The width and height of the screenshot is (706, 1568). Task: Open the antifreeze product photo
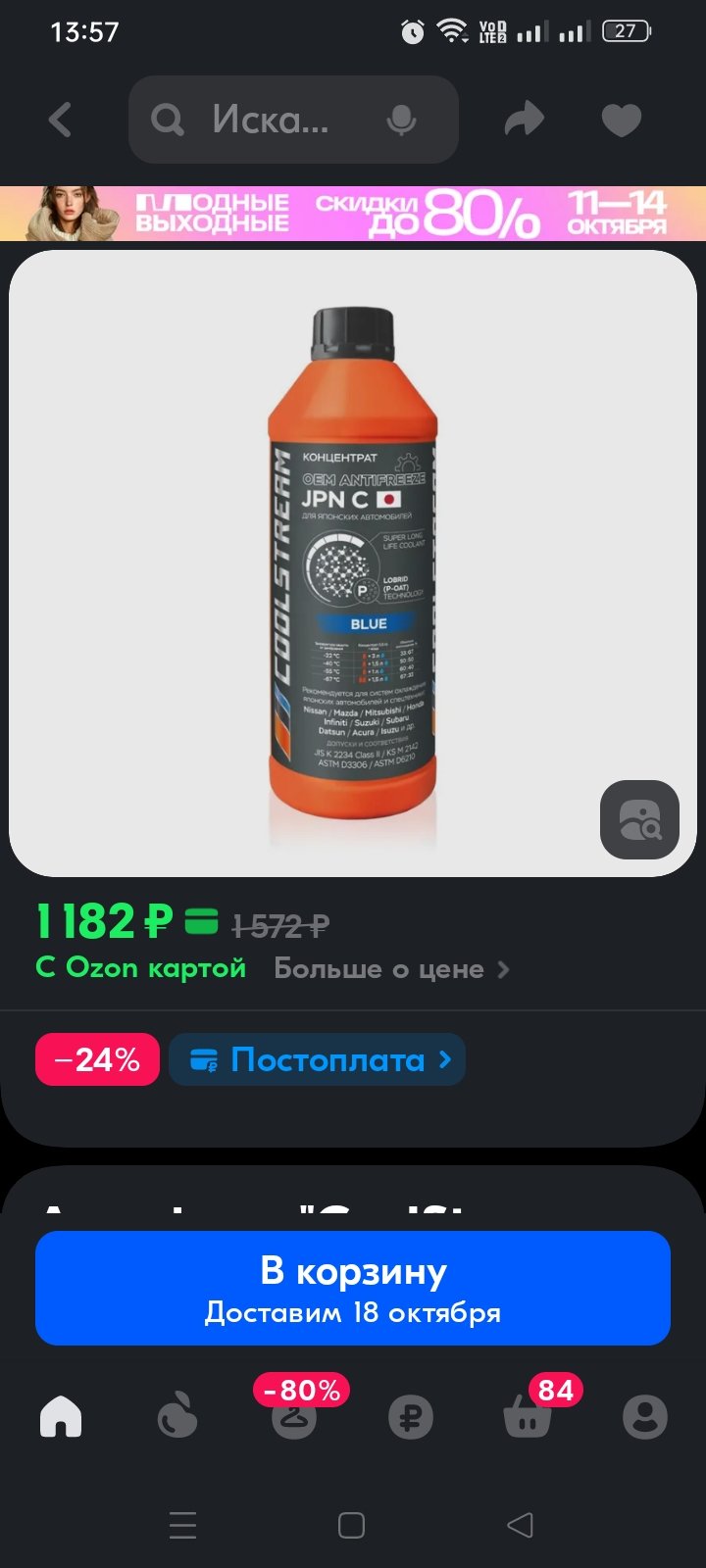pos(353,563)
